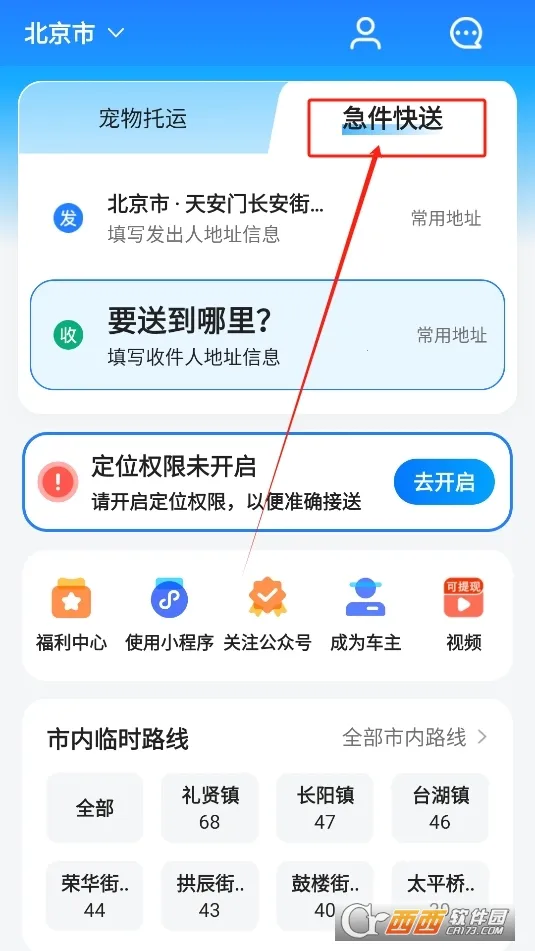This screenshot has width=535, height=951.
Task: Open the messages chat bubble icon
Action: (466, 33)
